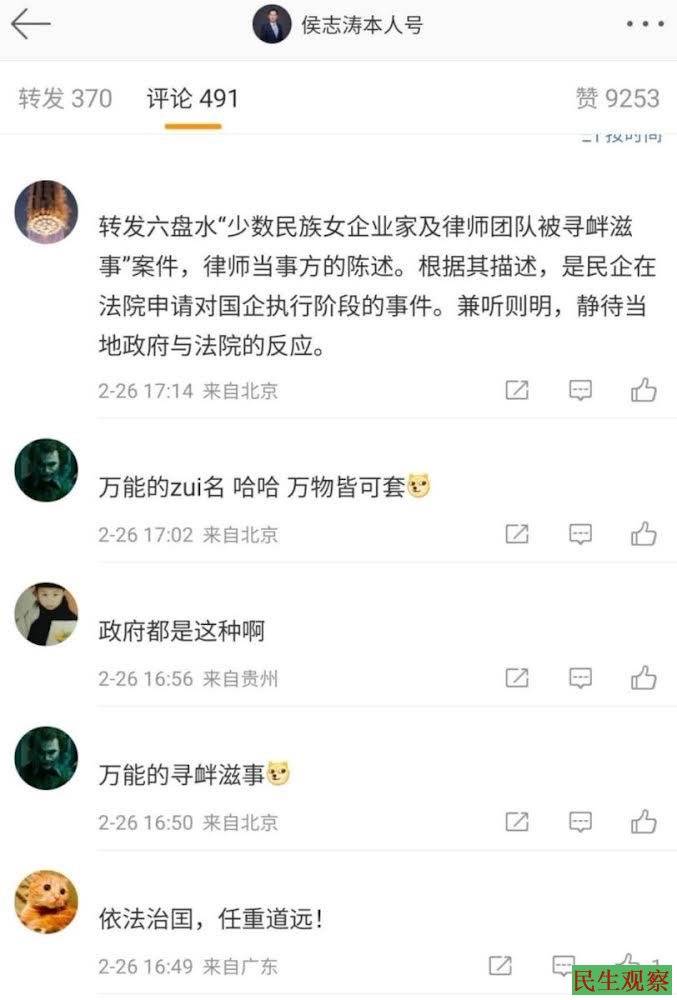
Task: Switch to the 赞 9253 tab
Action: [x=617, y=98]
